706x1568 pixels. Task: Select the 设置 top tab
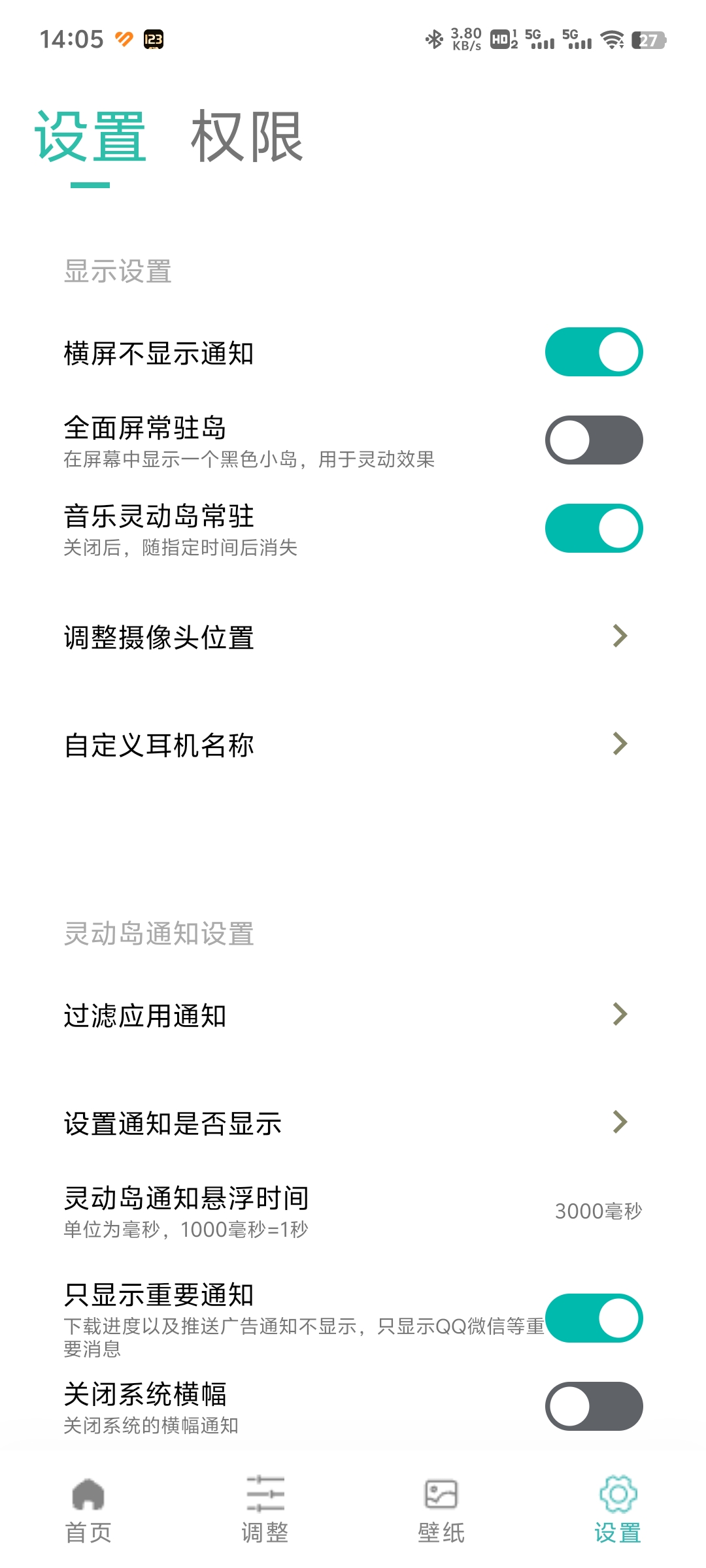90,137
